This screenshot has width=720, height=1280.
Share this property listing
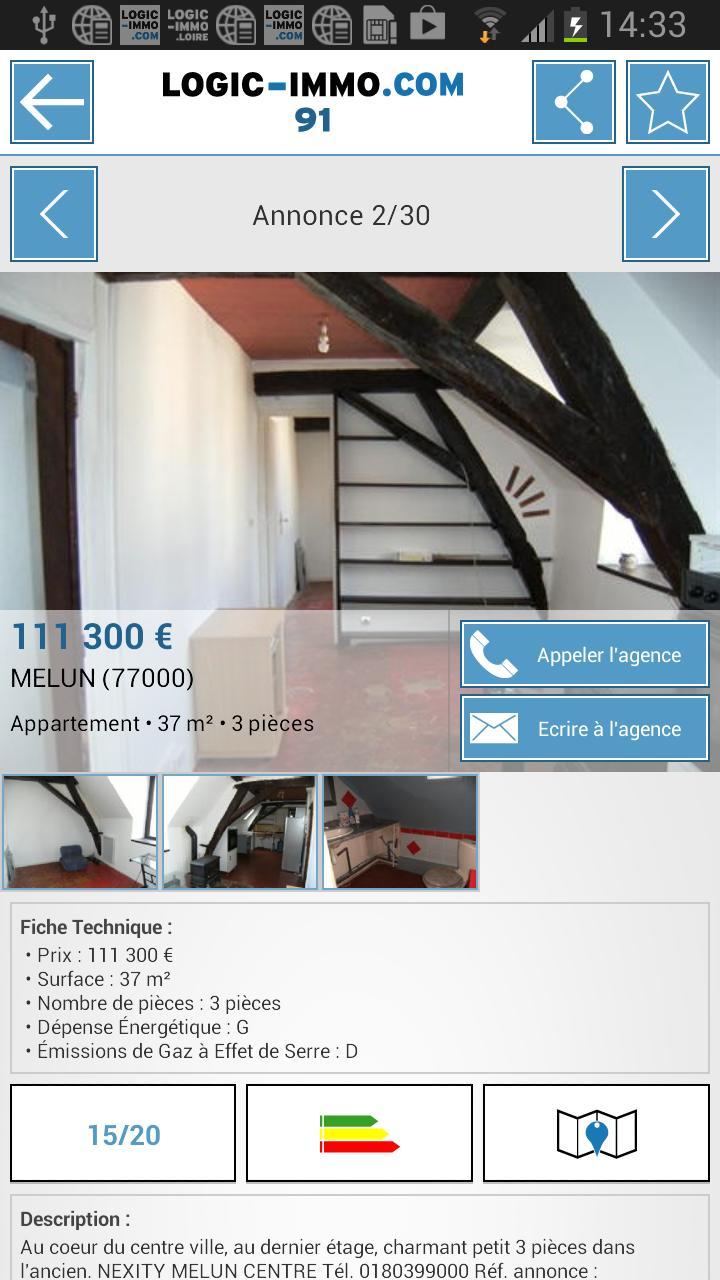point(573,102)
